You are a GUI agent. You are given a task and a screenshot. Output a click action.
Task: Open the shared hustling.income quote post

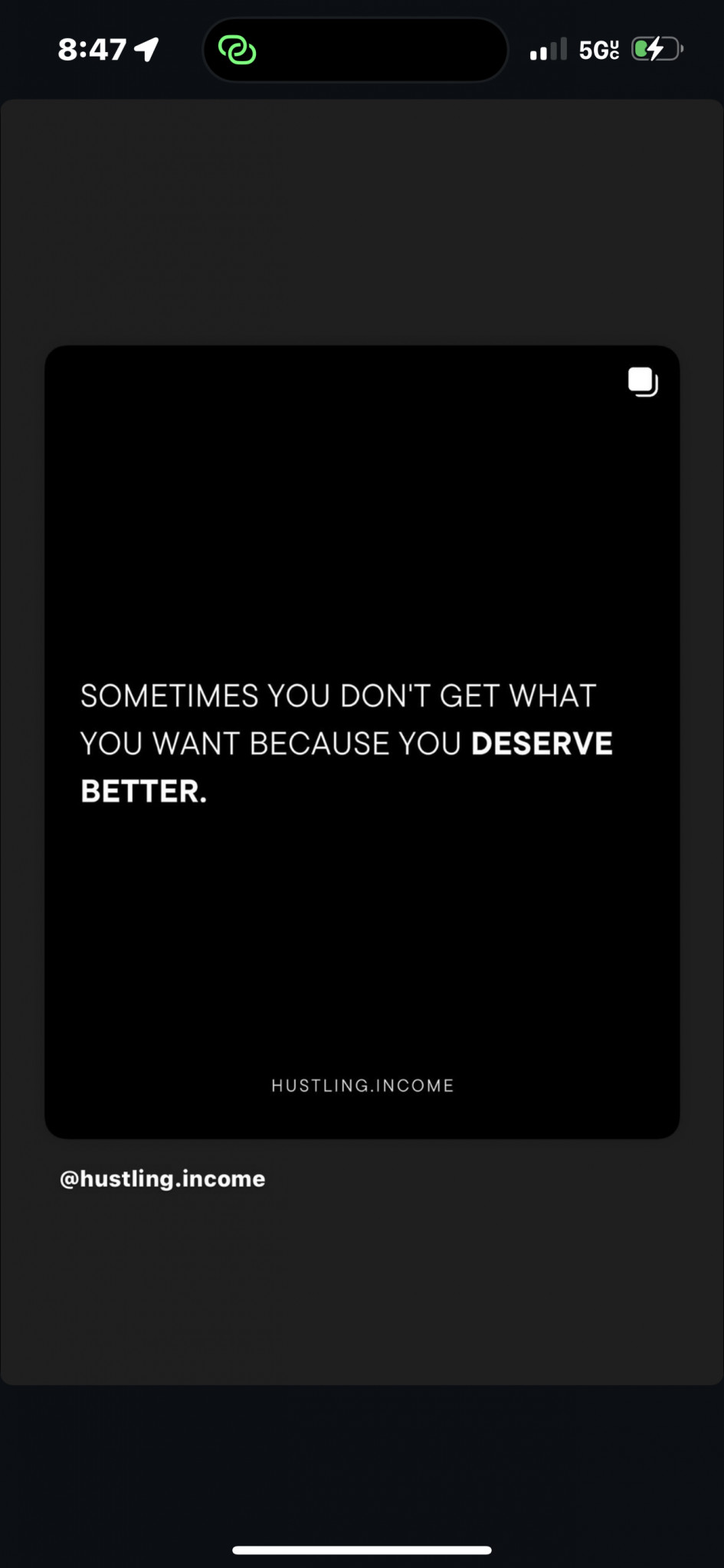pos(362,741)
